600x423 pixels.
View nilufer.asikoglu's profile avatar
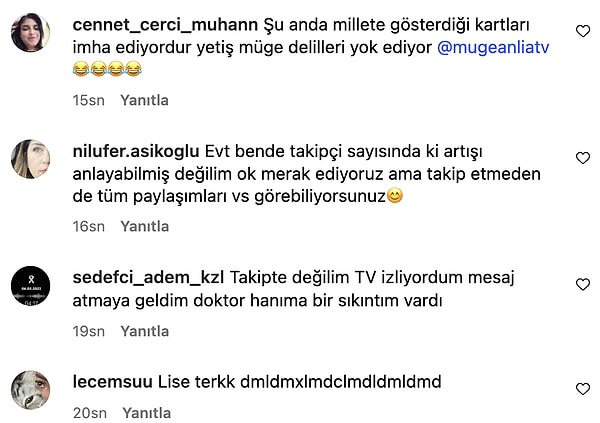point(30,158)
